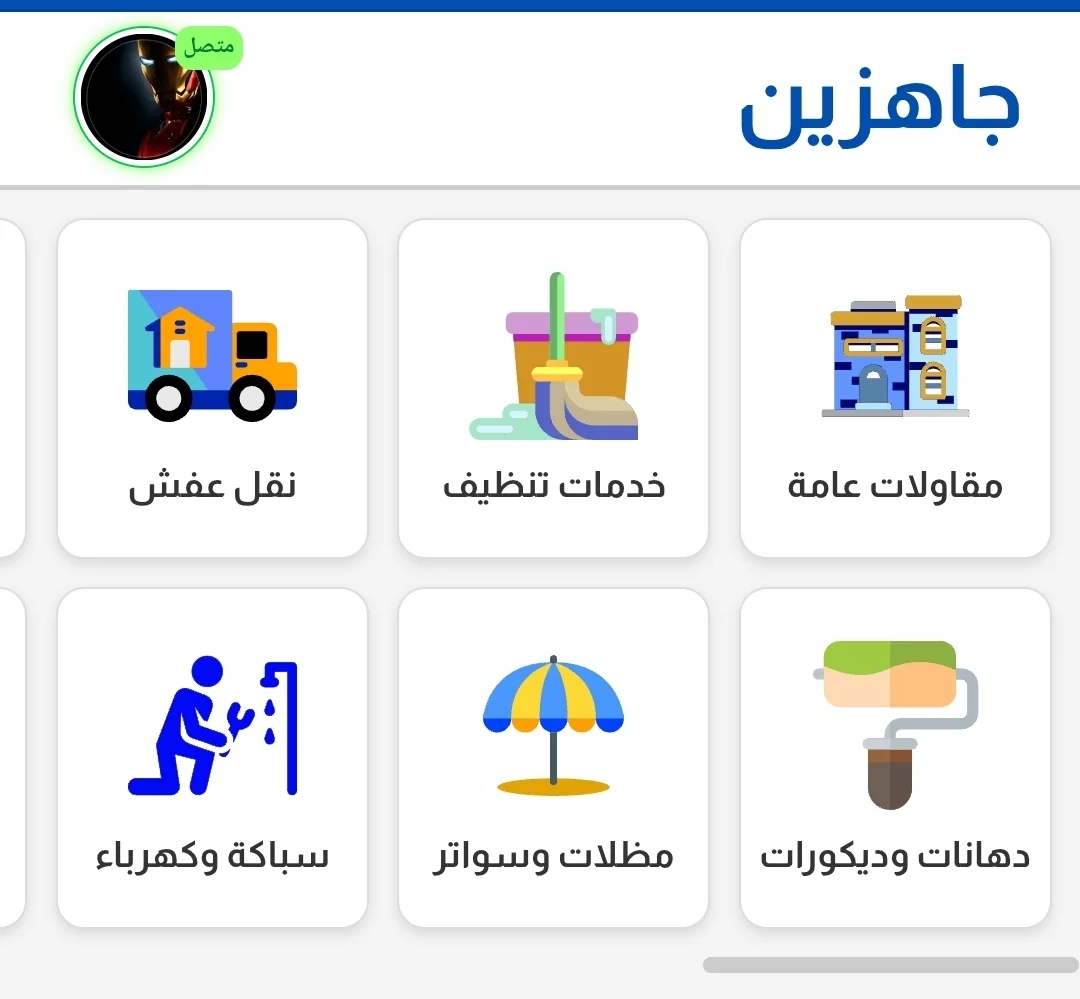Open the مقاولات عامة category
The width and height of the screenshot is (1080, 999).
point(895,388)
